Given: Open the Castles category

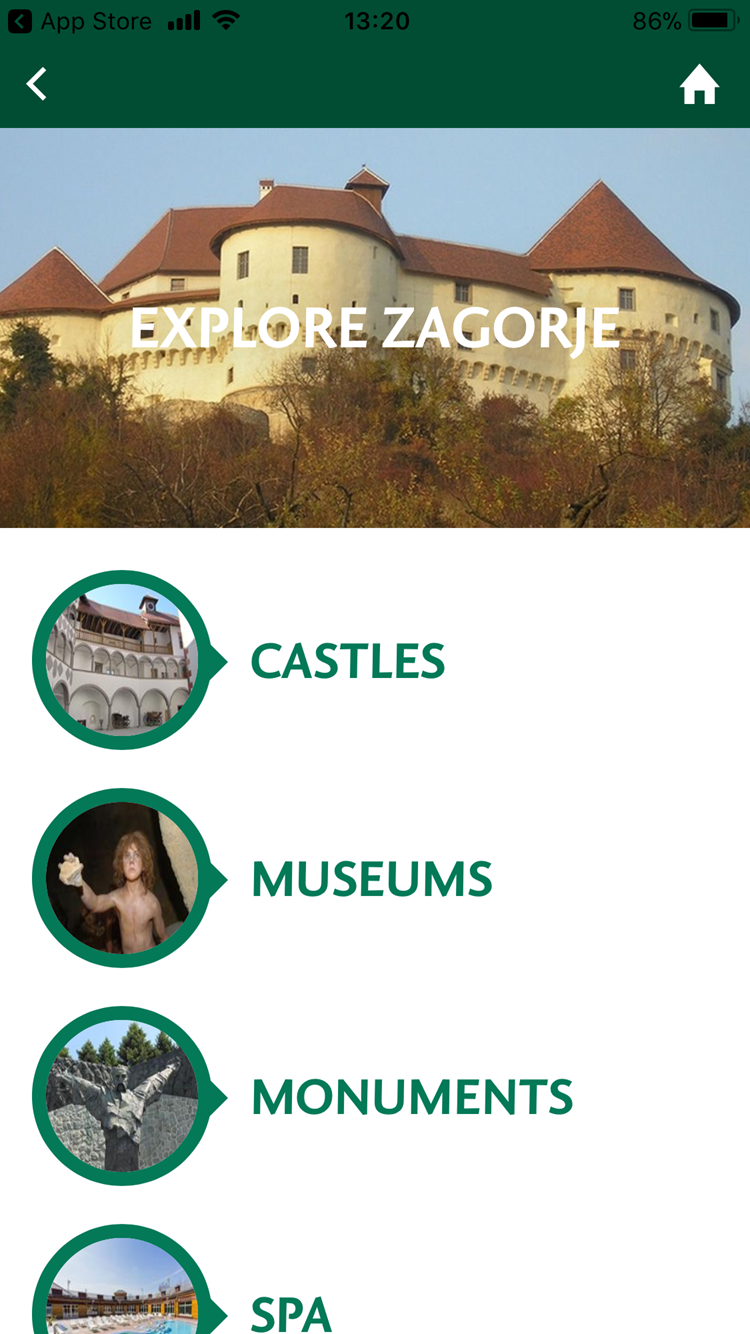Looking at the screenshot, I should tap(346, 661).
